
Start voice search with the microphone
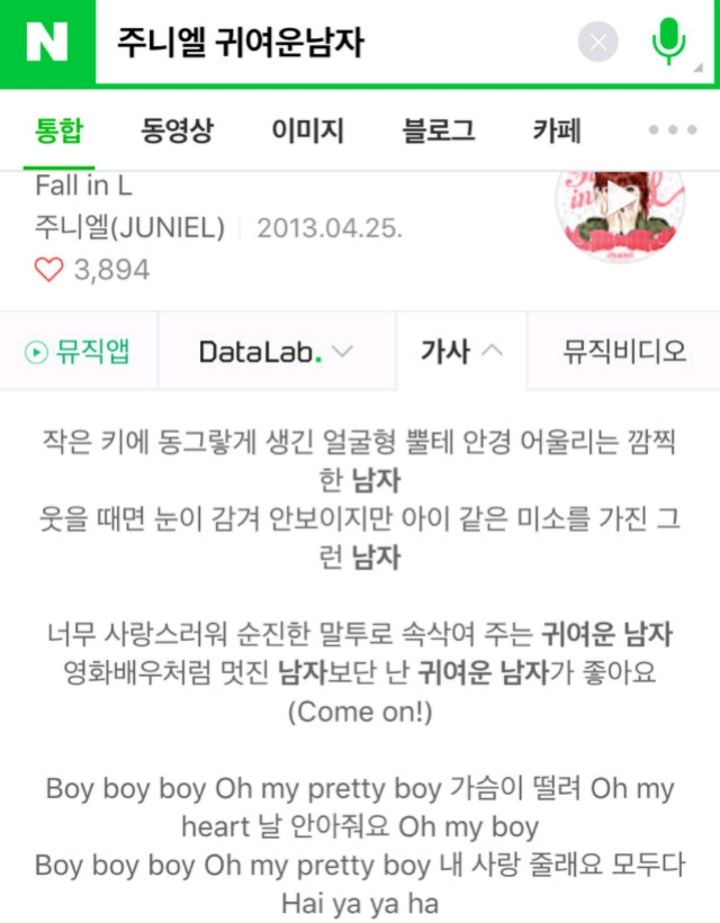coord(668,42)
